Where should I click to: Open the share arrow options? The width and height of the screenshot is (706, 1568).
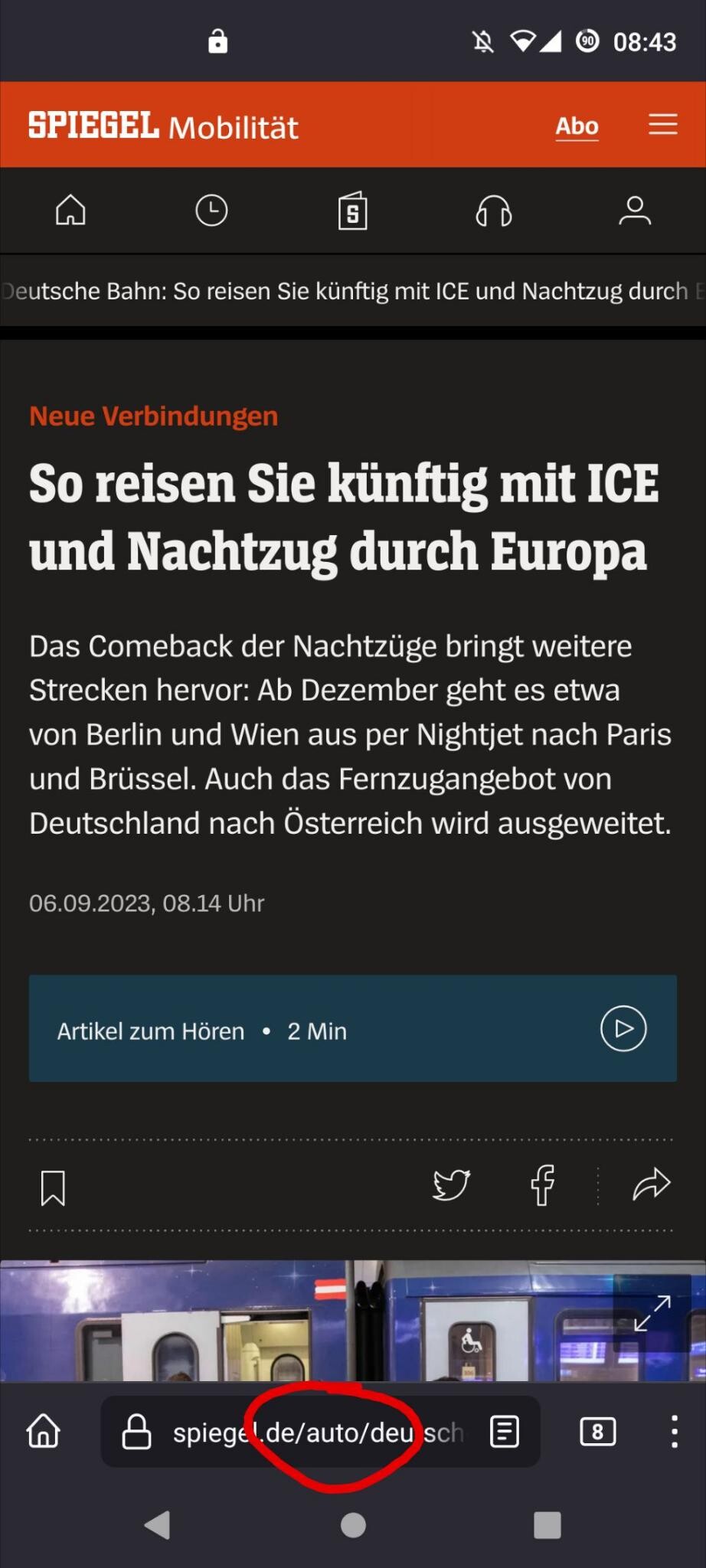tap(652, 1184)
